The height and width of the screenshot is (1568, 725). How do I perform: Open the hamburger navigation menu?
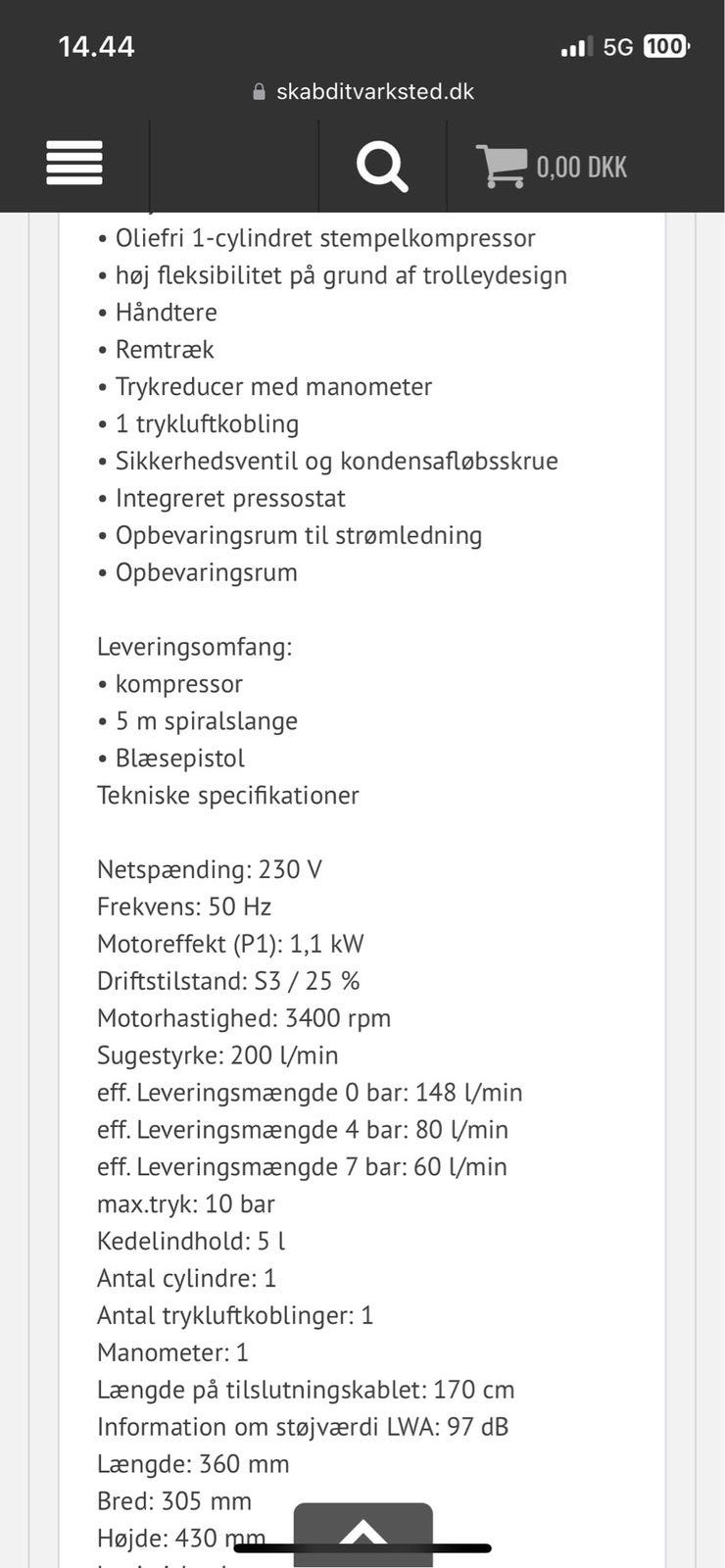tap(73, 165)
